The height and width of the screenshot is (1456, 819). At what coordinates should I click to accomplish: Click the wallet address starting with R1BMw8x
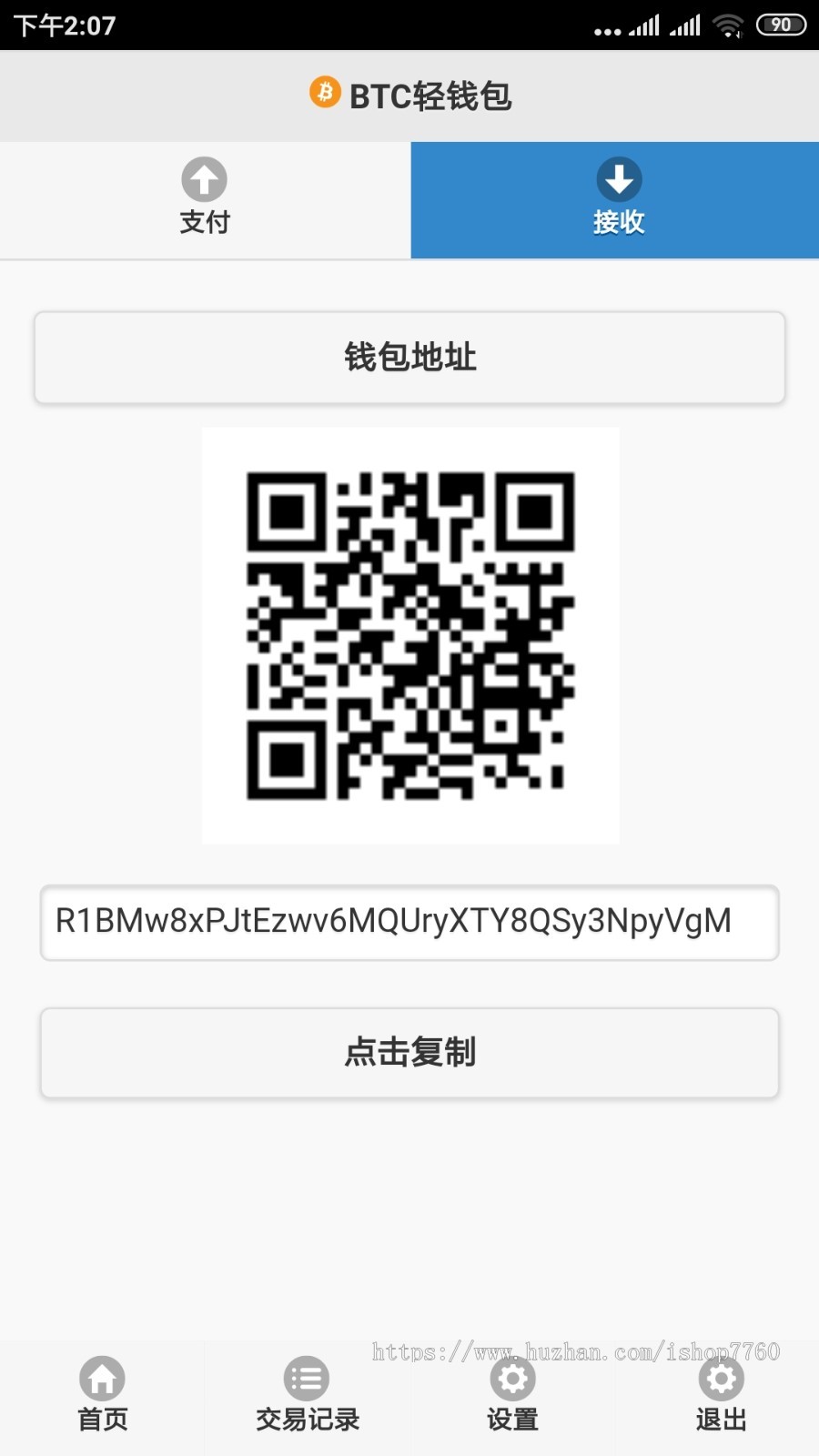point(409,922)
